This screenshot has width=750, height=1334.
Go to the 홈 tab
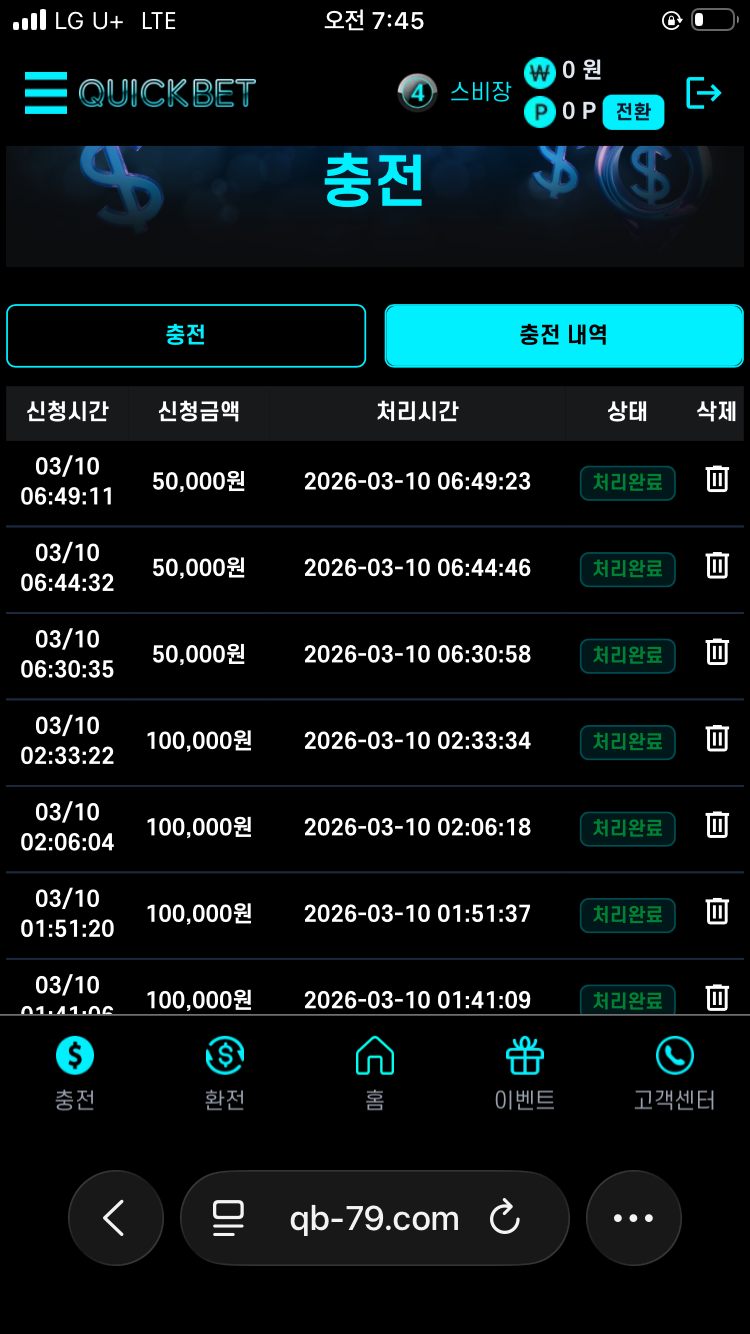(x=375, y=1074)
